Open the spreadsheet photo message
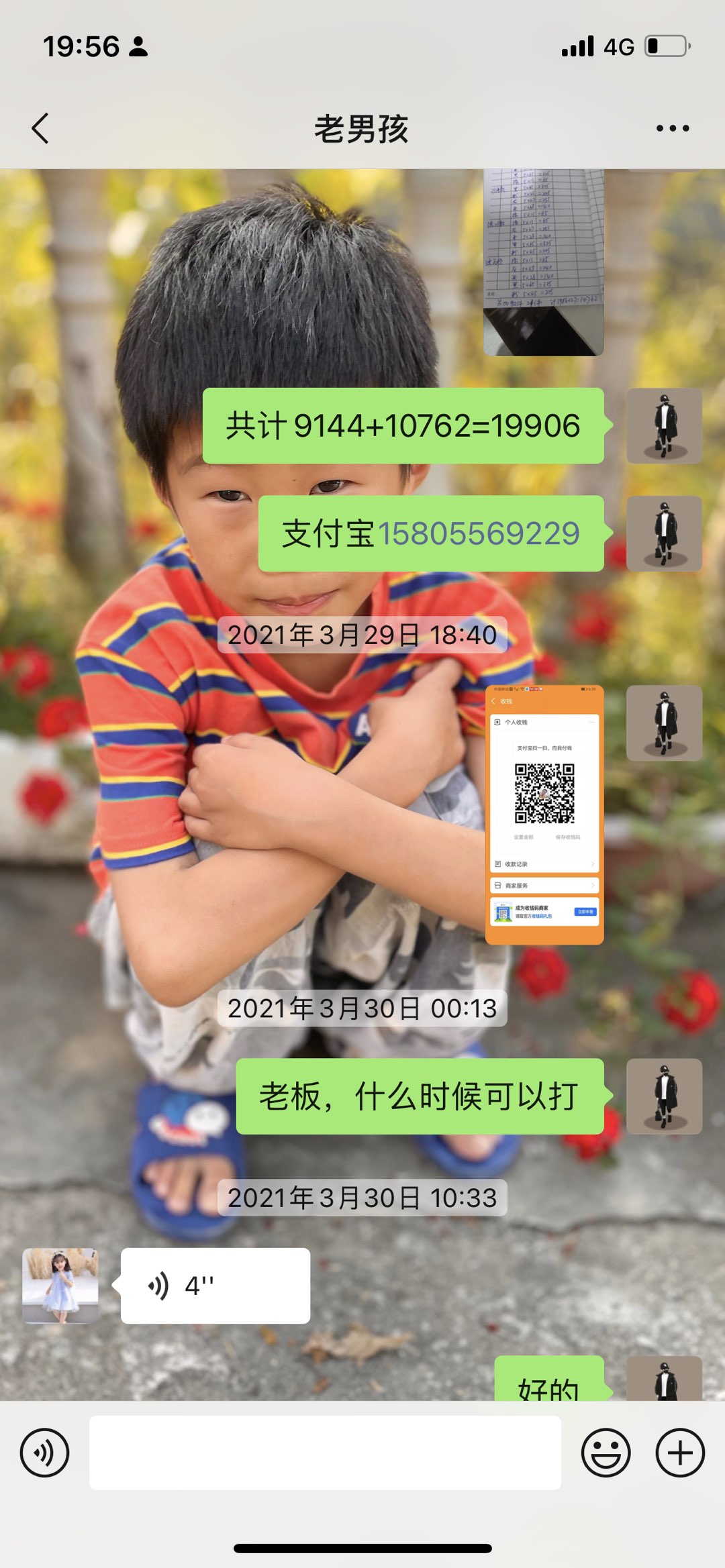The height and width of the screenshot is (1568, 725). [x=543, y=262]
